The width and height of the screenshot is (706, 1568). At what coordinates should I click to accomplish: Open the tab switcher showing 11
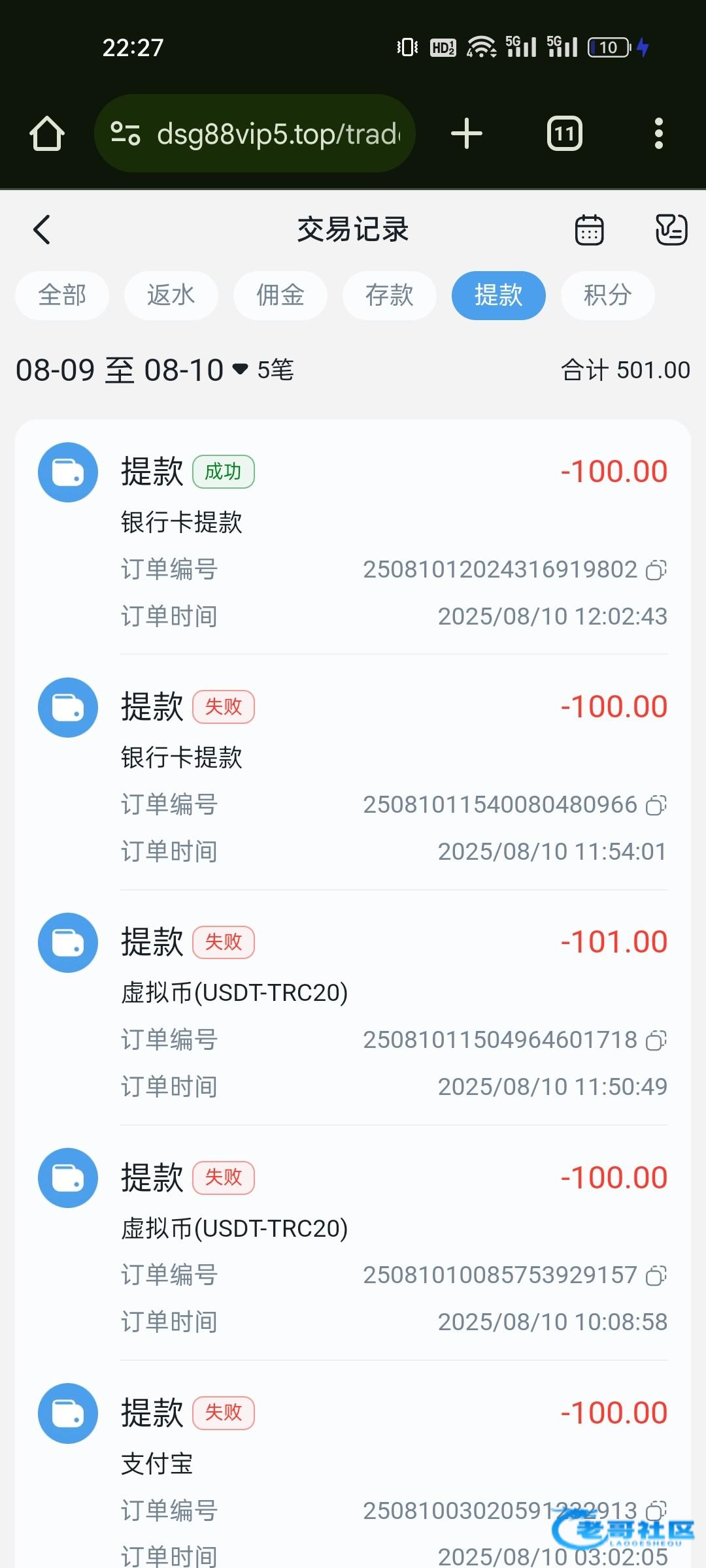pyautogui.click(x=565, y=134)
